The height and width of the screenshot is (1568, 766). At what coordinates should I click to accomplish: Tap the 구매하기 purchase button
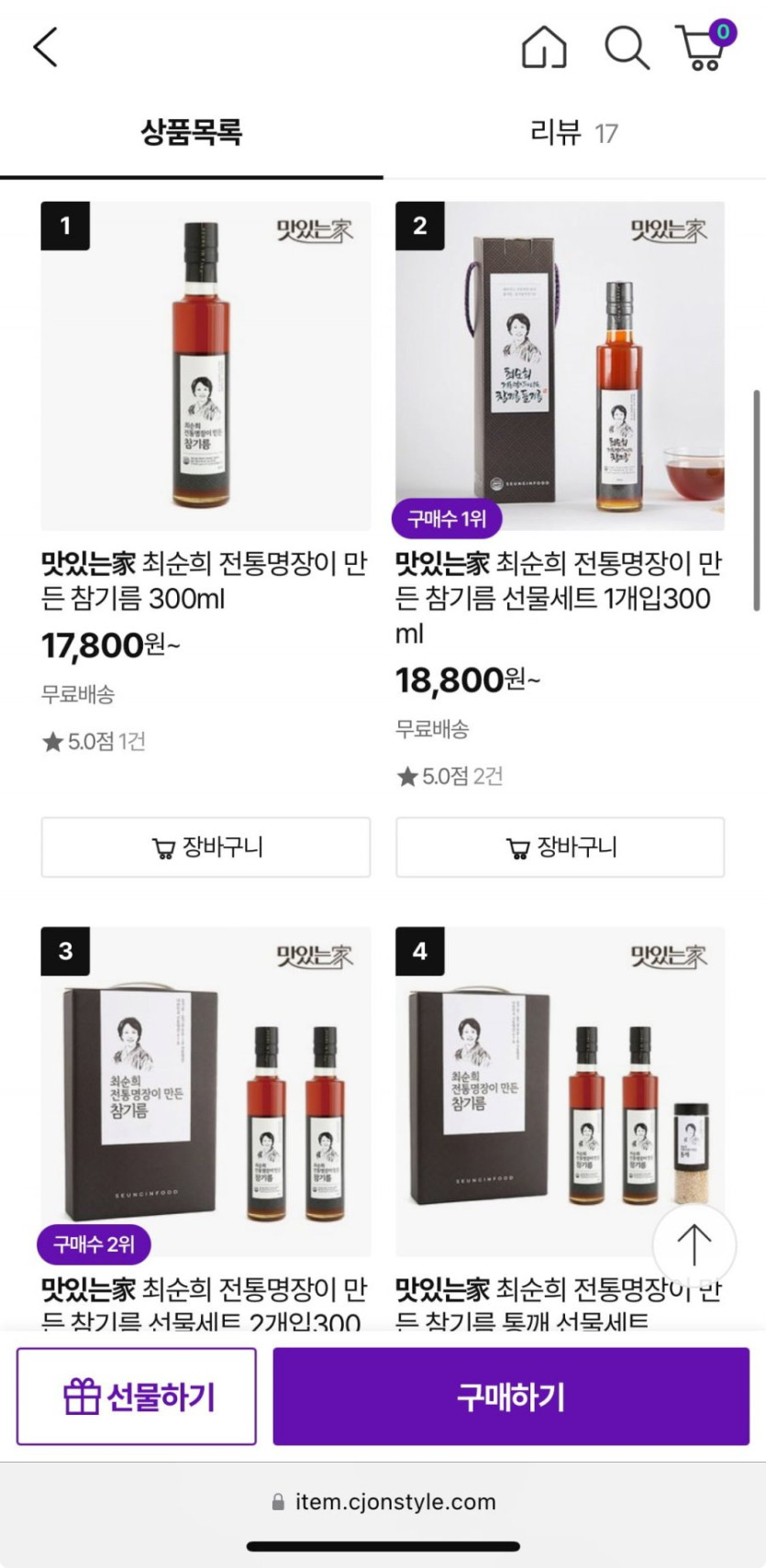click(x=511, y=1397)
